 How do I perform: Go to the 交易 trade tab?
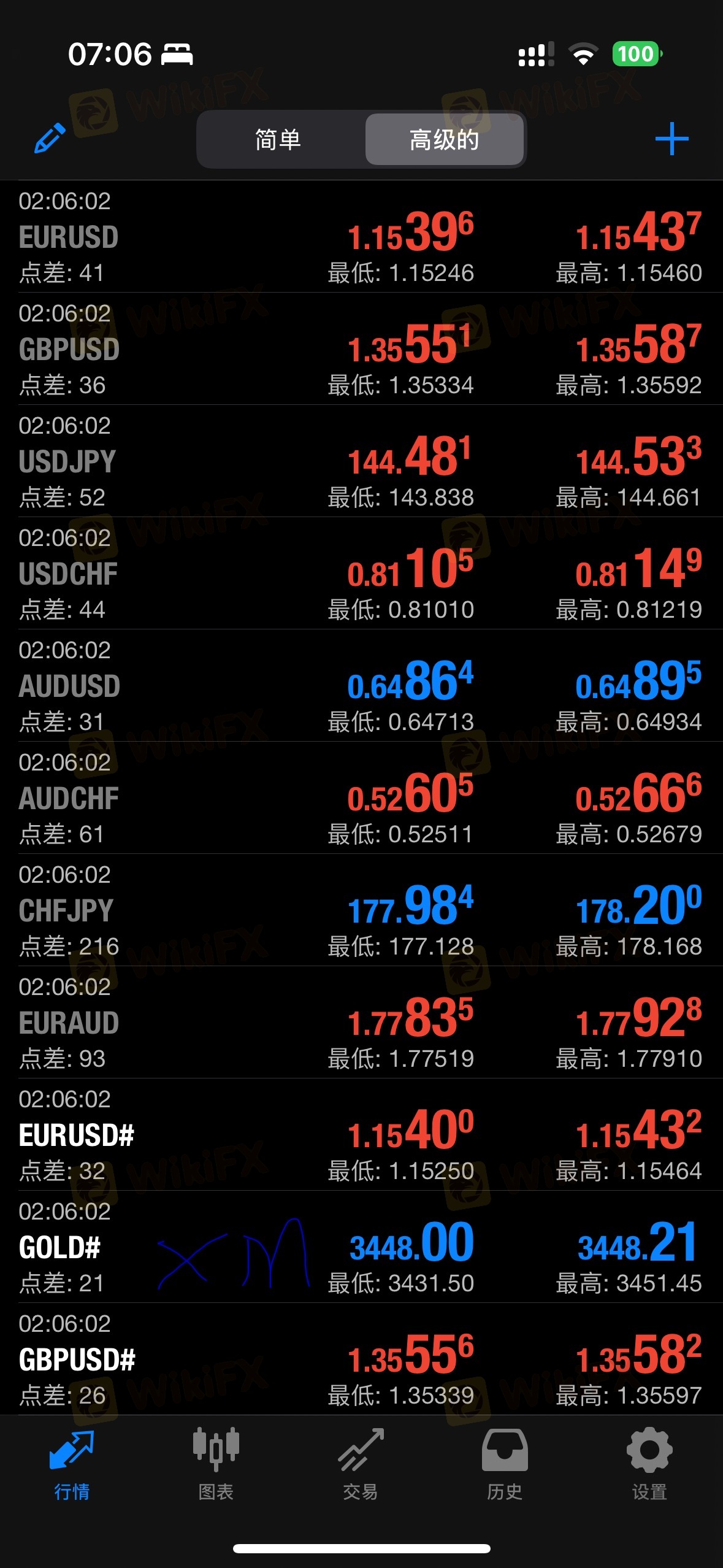(x=361, y=1464)
